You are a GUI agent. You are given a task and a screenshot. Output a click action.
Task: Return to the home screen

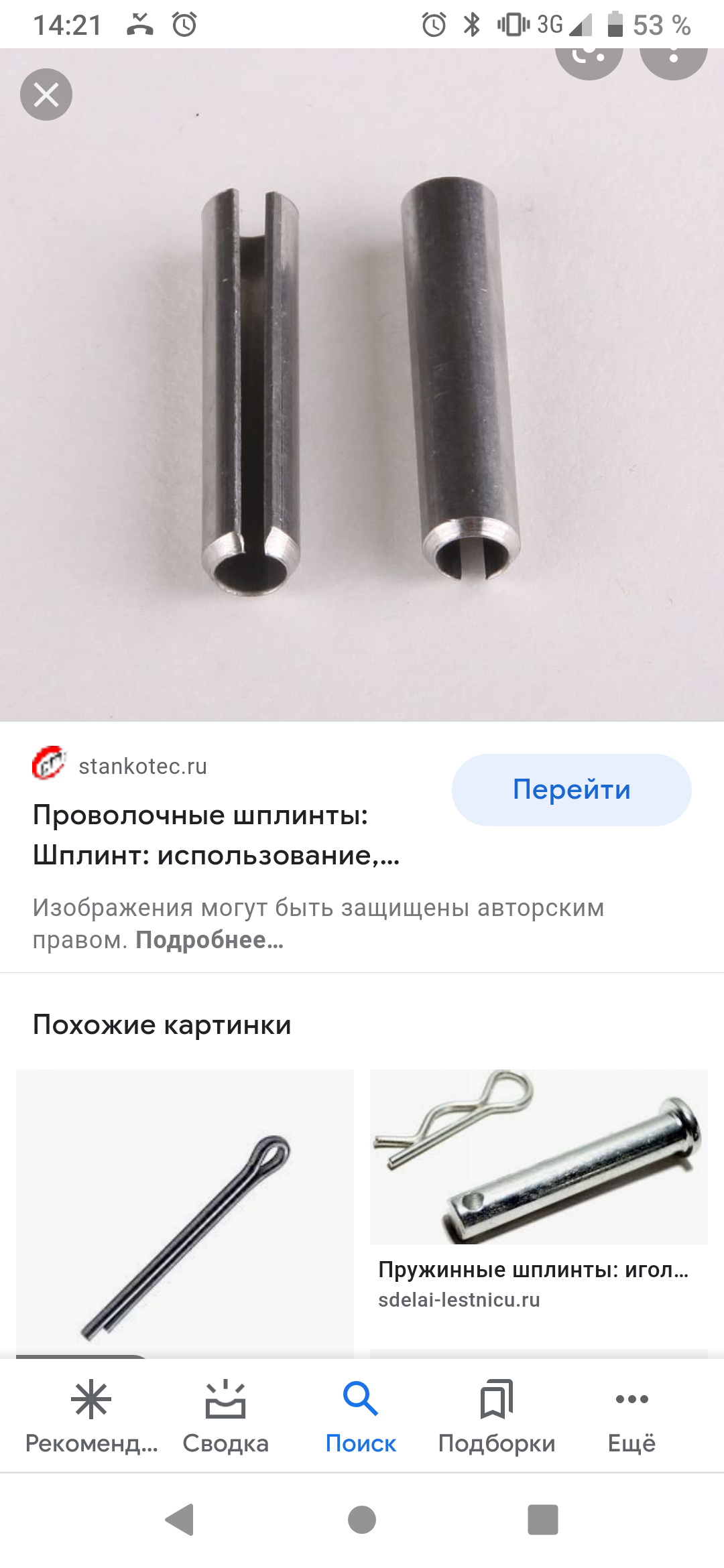point(362,1520)
